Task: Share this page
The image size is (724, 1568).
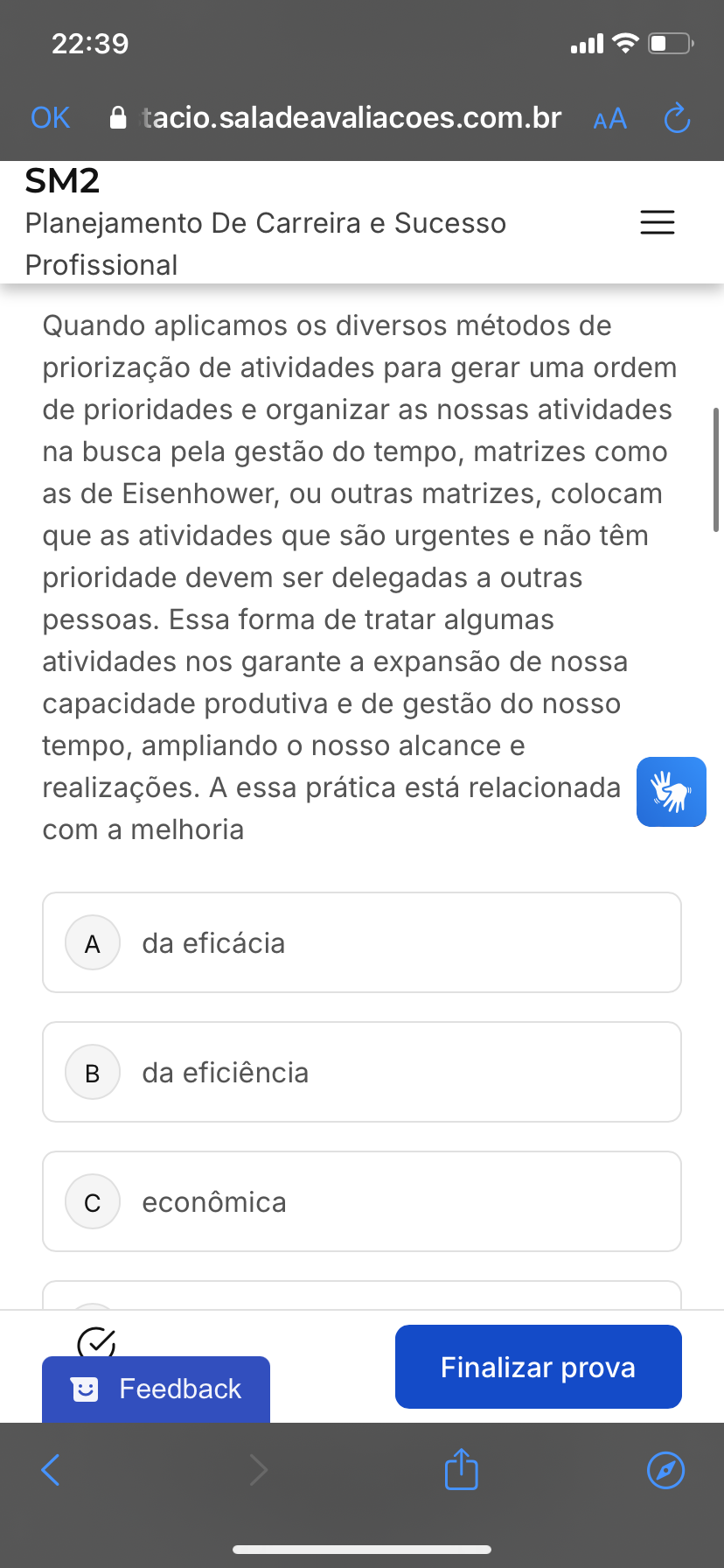Action: pos(461,1469)
